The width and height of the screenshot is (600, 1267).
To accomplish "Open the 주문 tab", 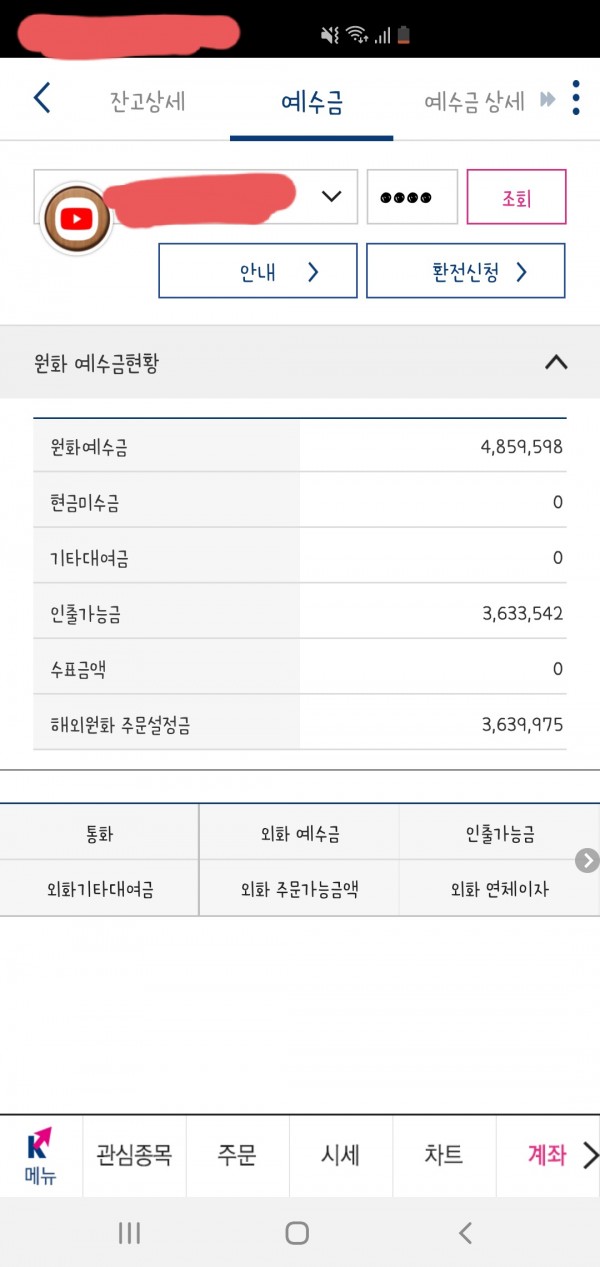I will tap(237, 1156).
